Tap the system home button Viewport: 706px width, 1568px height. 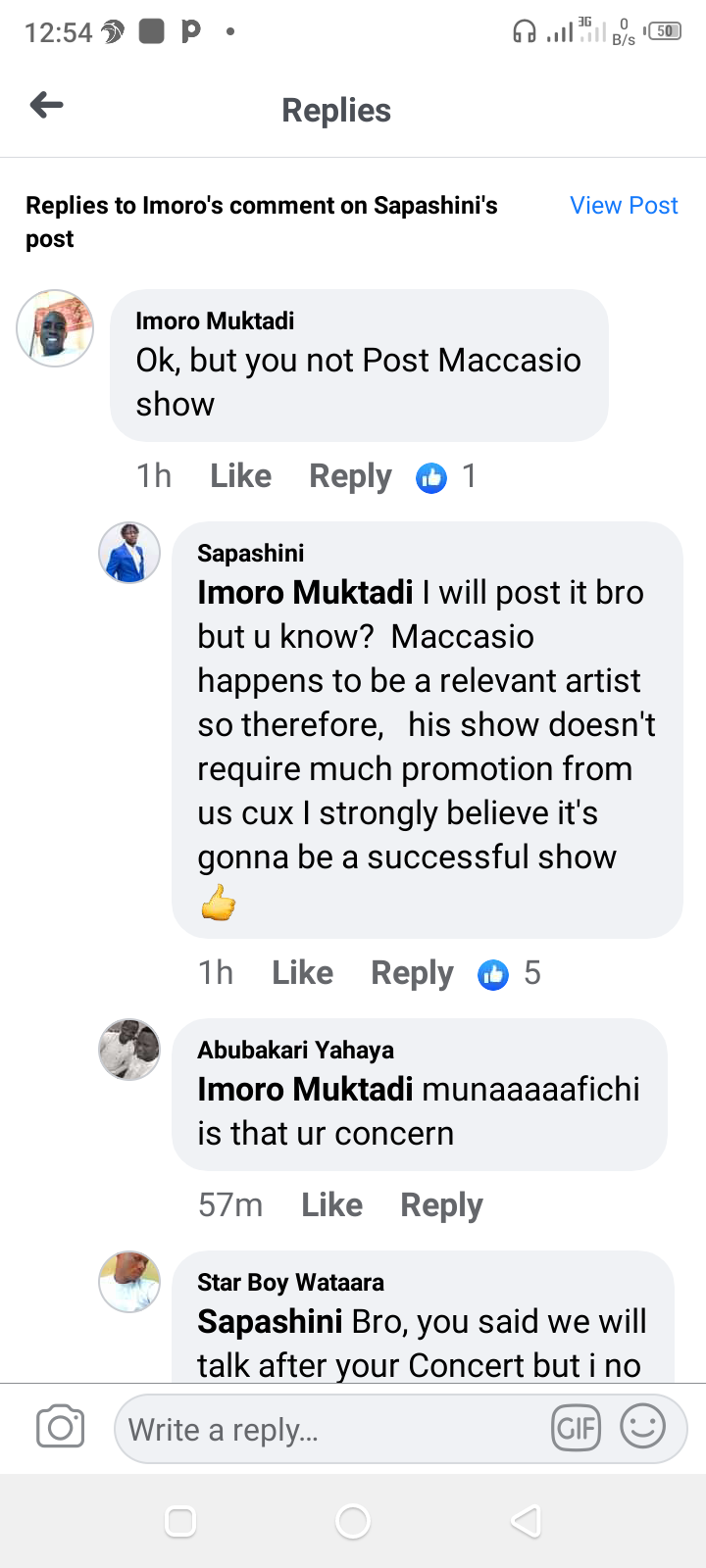[353, 1521]
